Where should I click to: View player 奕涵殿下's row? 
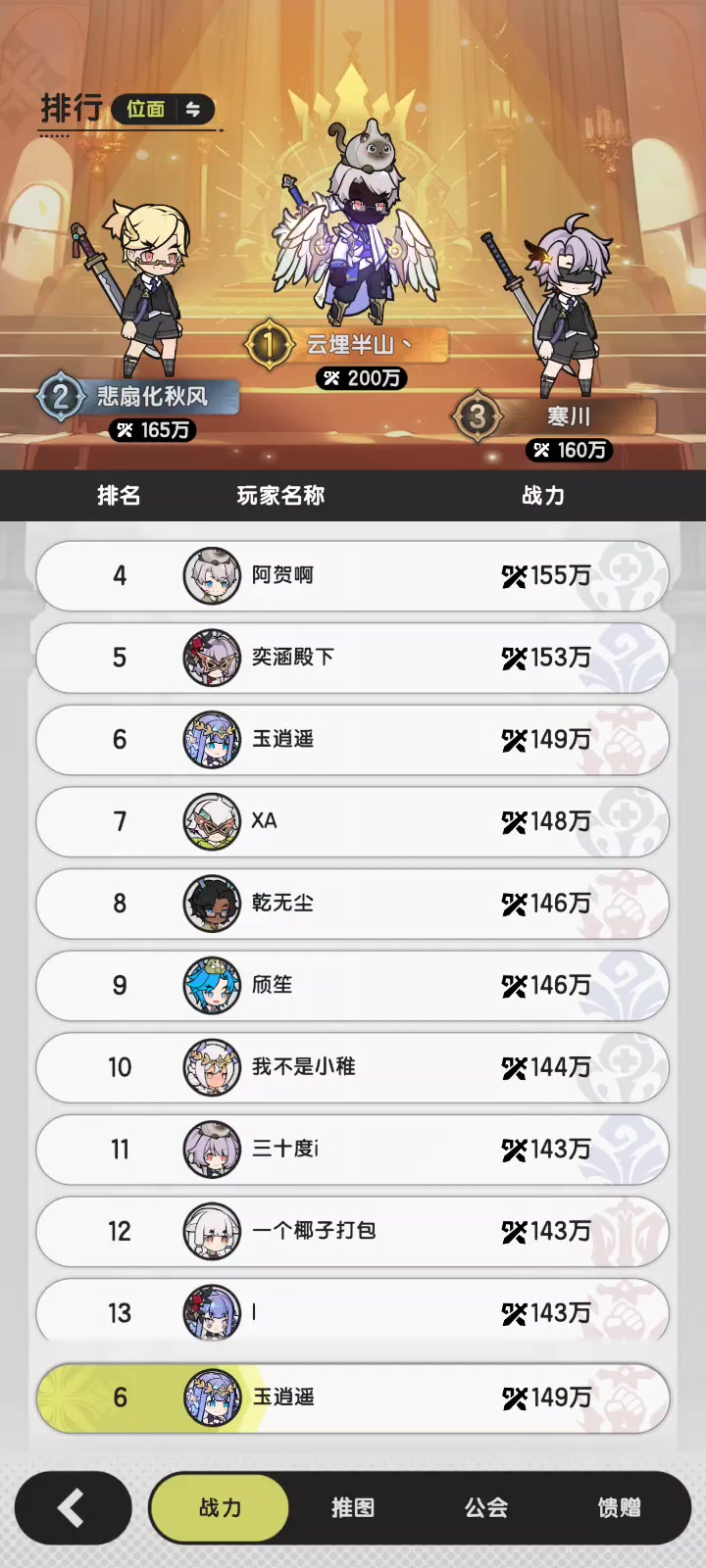353,658
